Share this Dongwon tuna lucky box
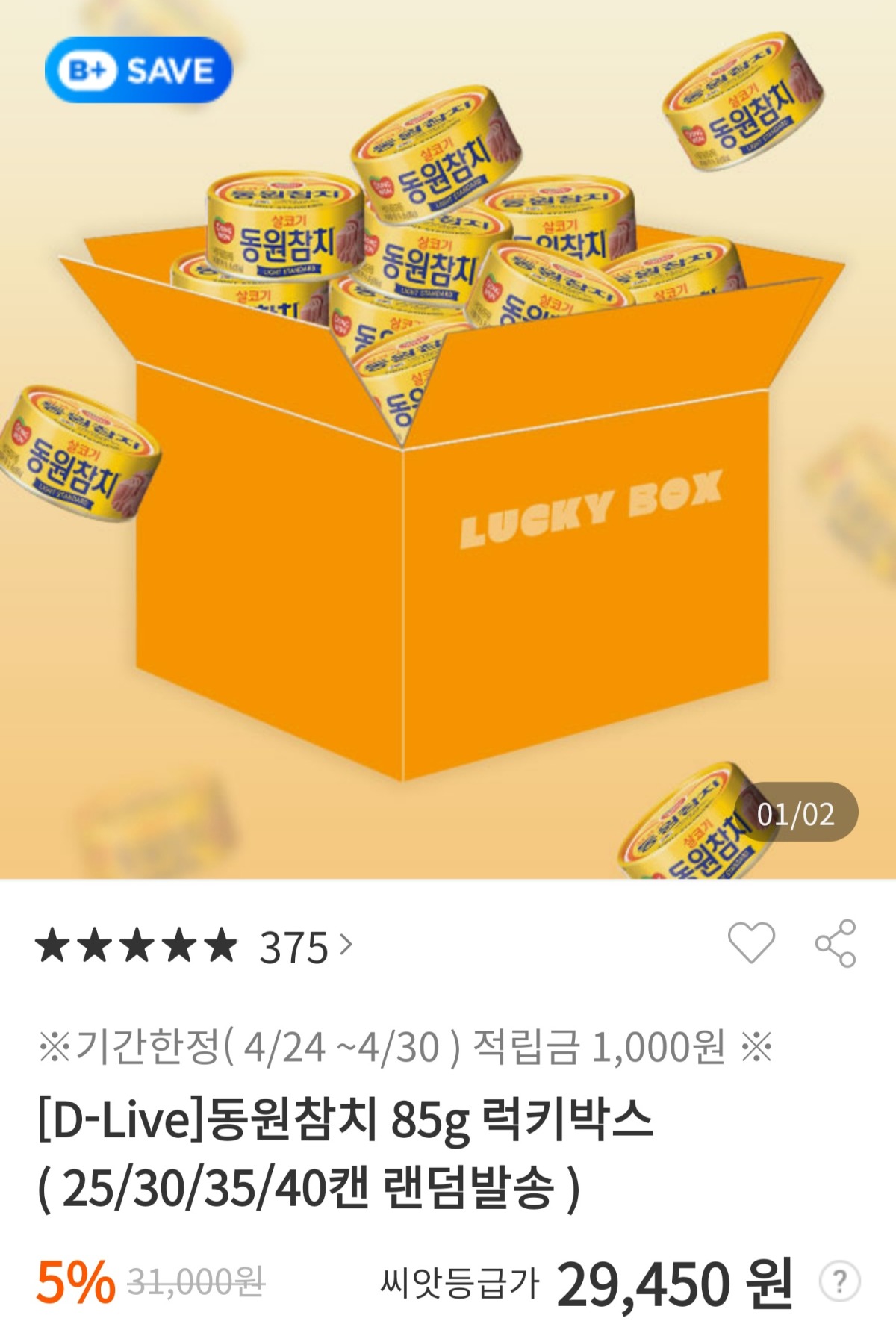 pos(836,944)
